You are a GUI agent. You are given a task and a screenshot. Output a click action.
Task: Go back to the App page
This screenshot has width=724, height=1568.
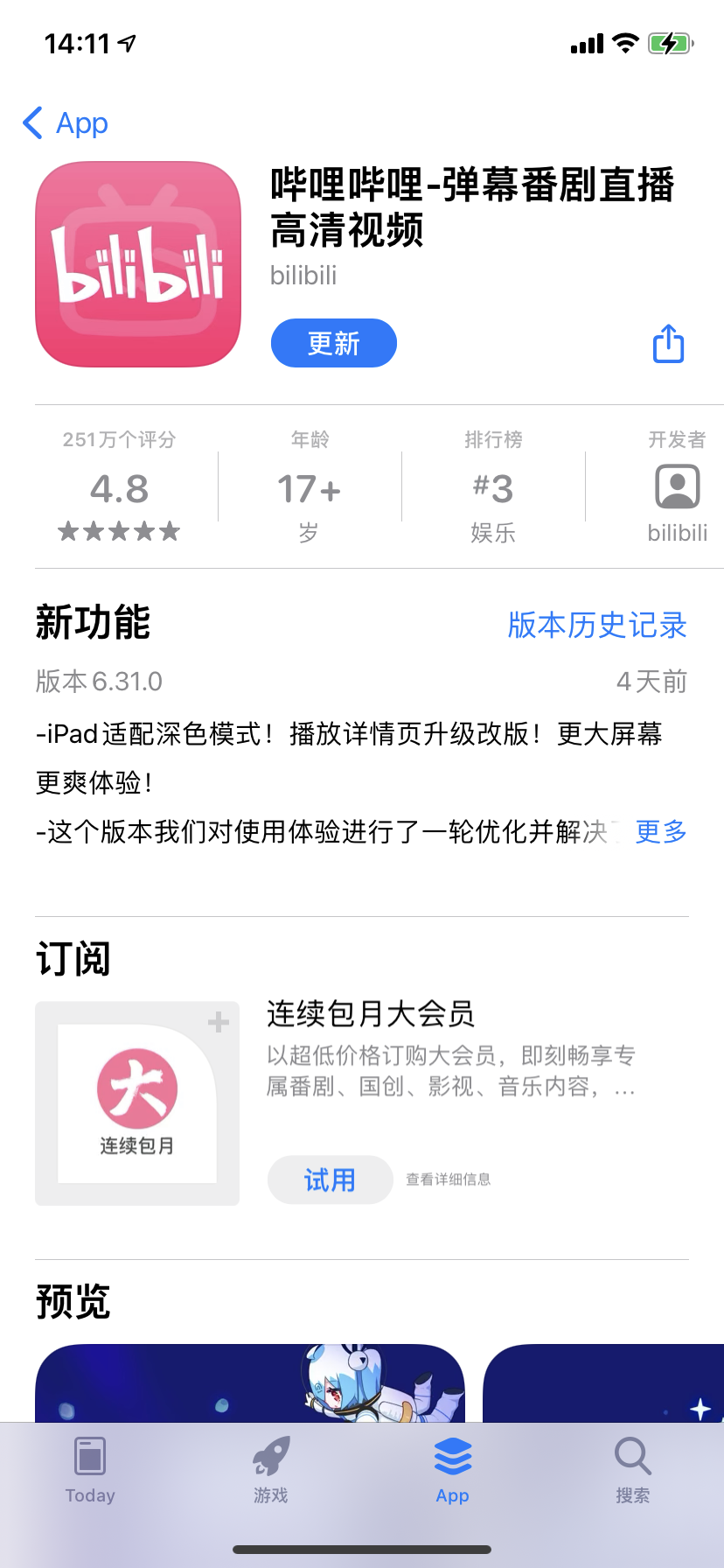click(66, 123)
